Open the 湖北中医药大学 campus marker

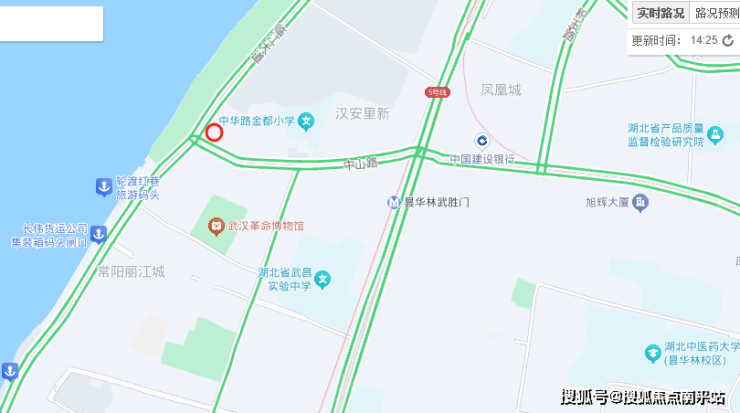(x=651, y=353)
